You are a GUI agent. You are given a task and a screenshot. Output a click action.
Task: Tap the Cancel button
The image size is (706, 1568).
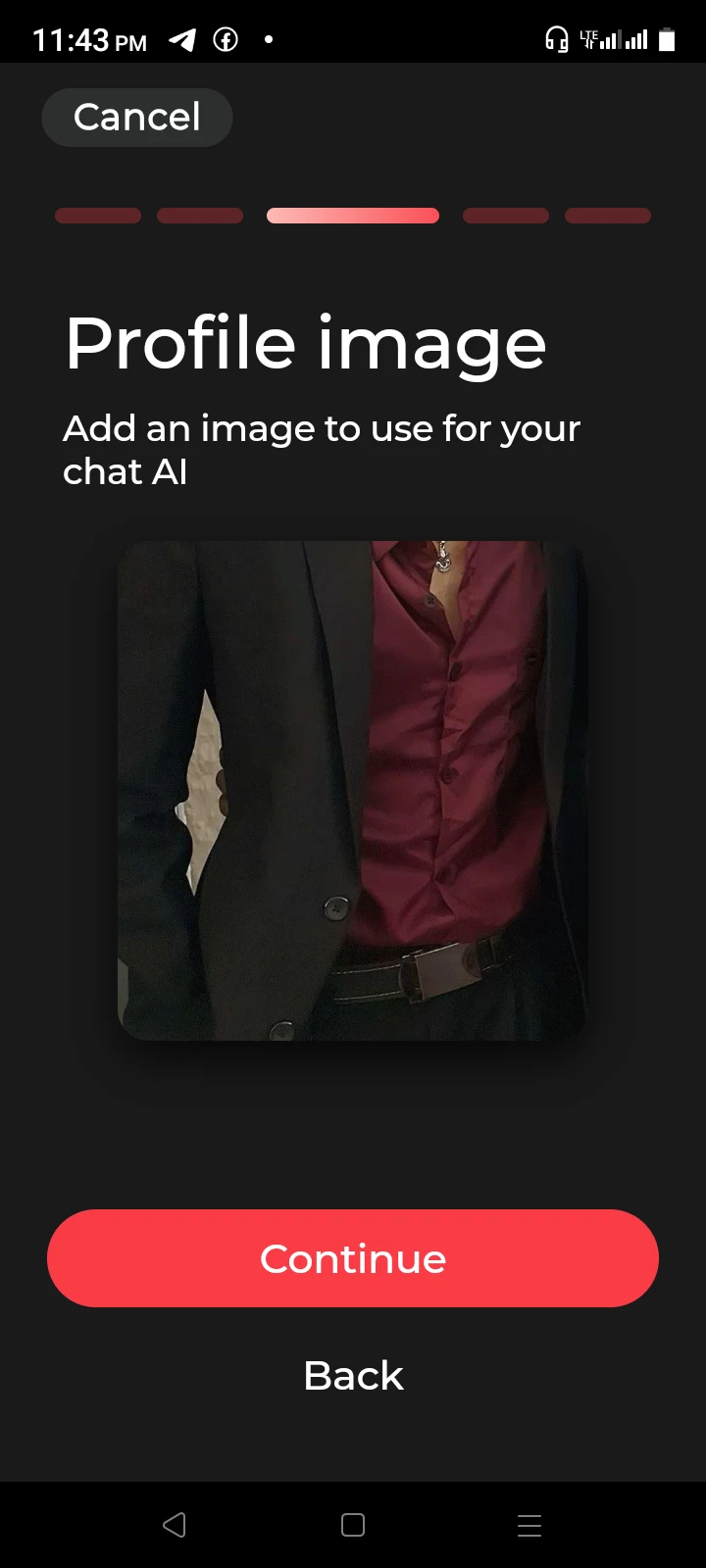(x=136, y=118)
